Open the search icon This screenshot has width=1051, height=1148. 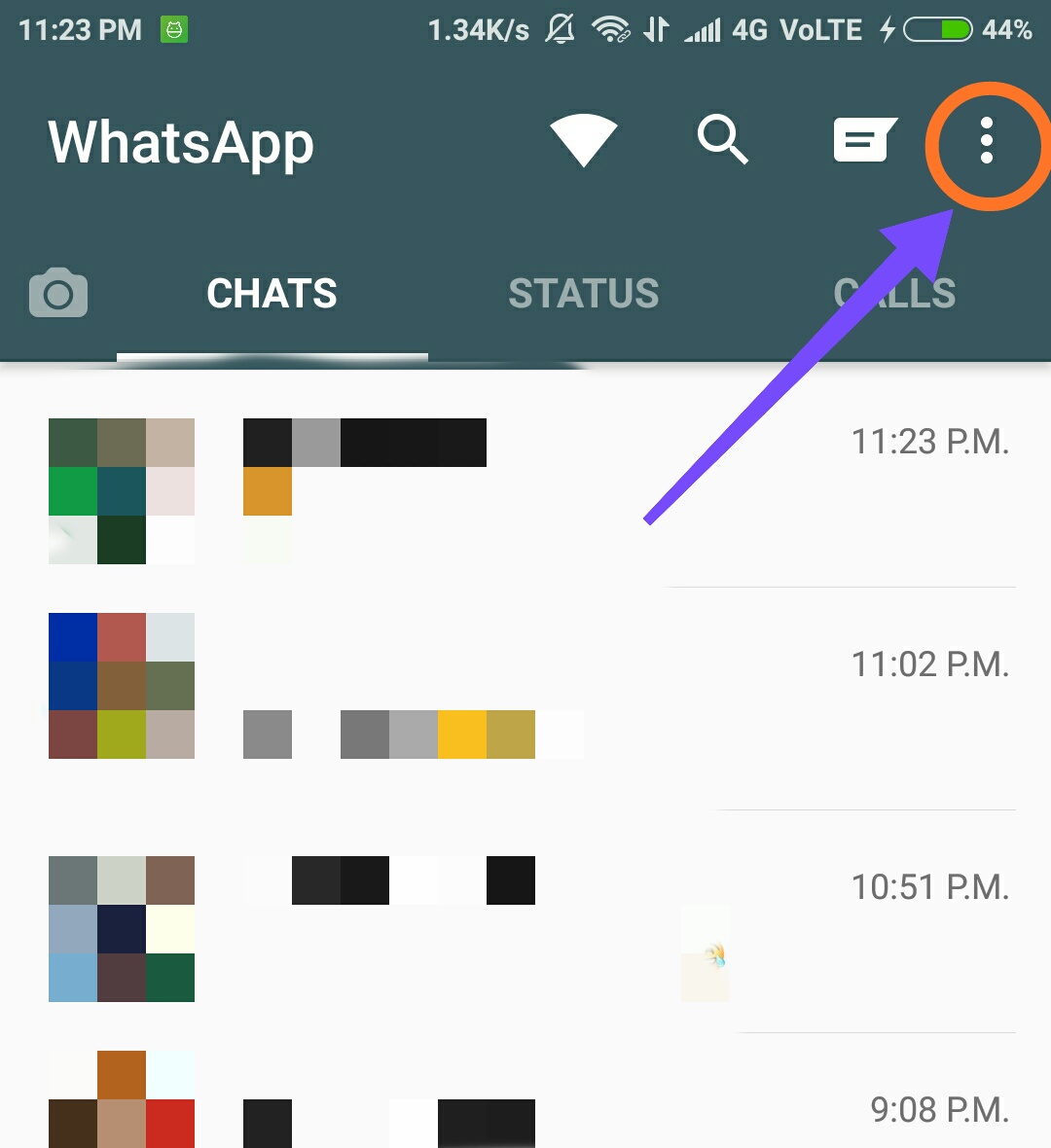tap(722, 141)
